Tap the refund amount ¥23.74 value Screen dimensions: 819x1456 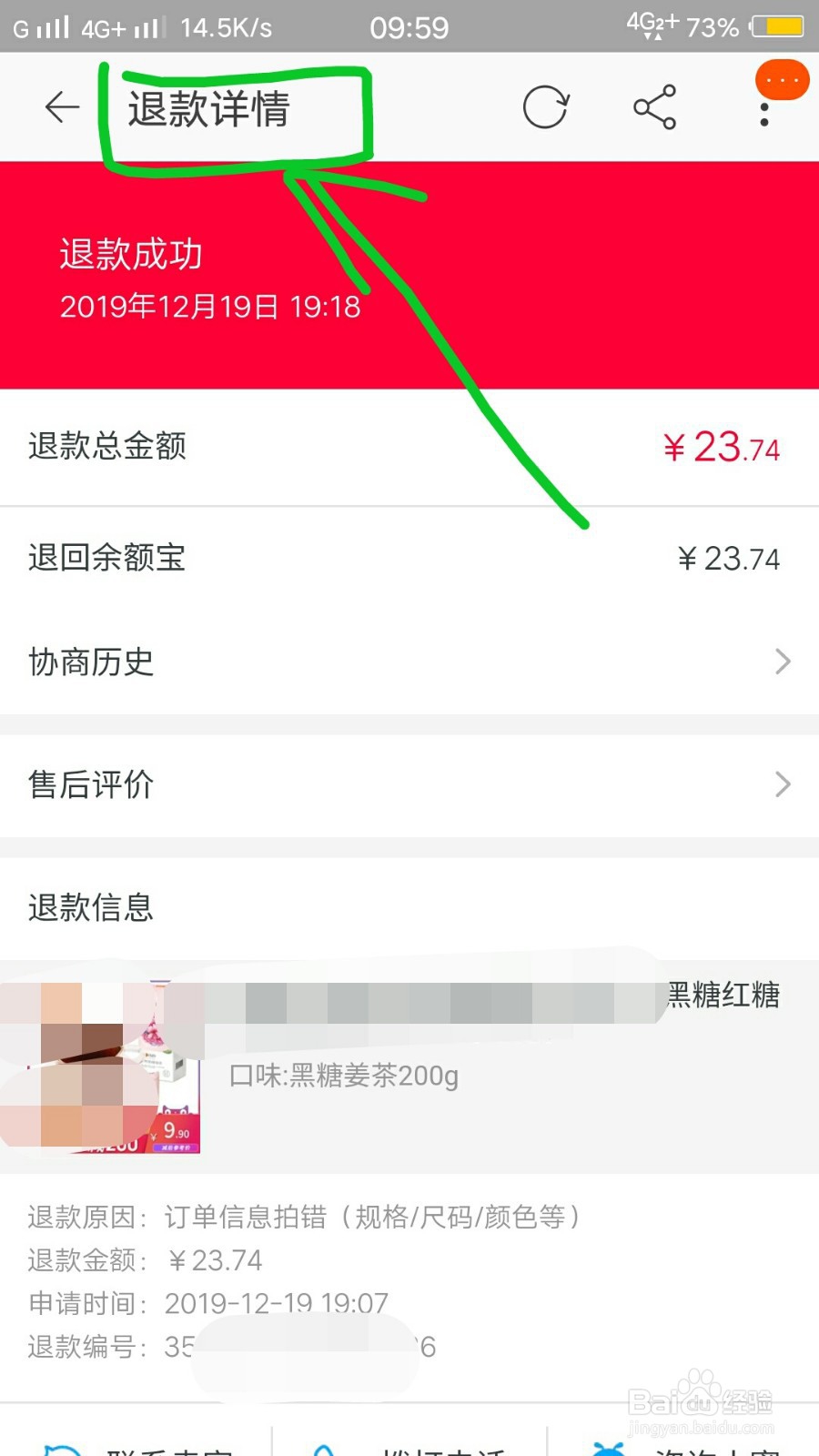(x=720, y=447)
